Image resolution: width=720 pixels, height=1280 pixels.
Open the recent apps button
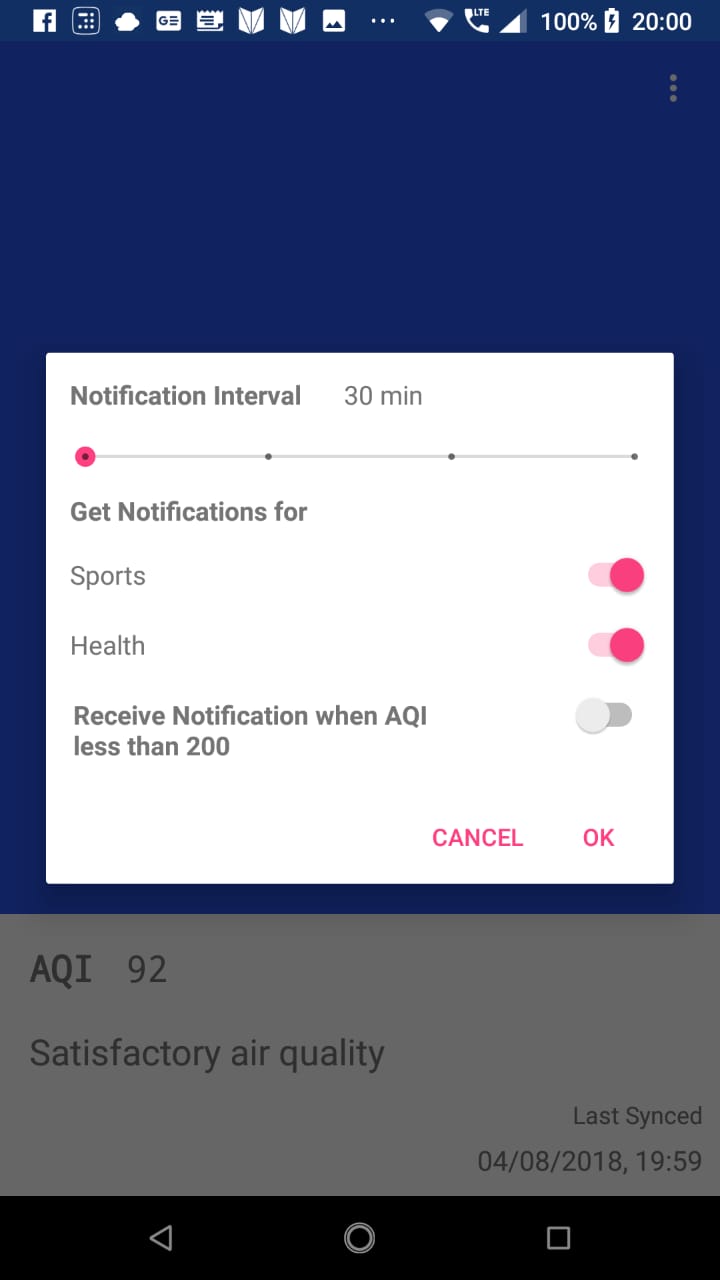click(x=559, y=1237)
